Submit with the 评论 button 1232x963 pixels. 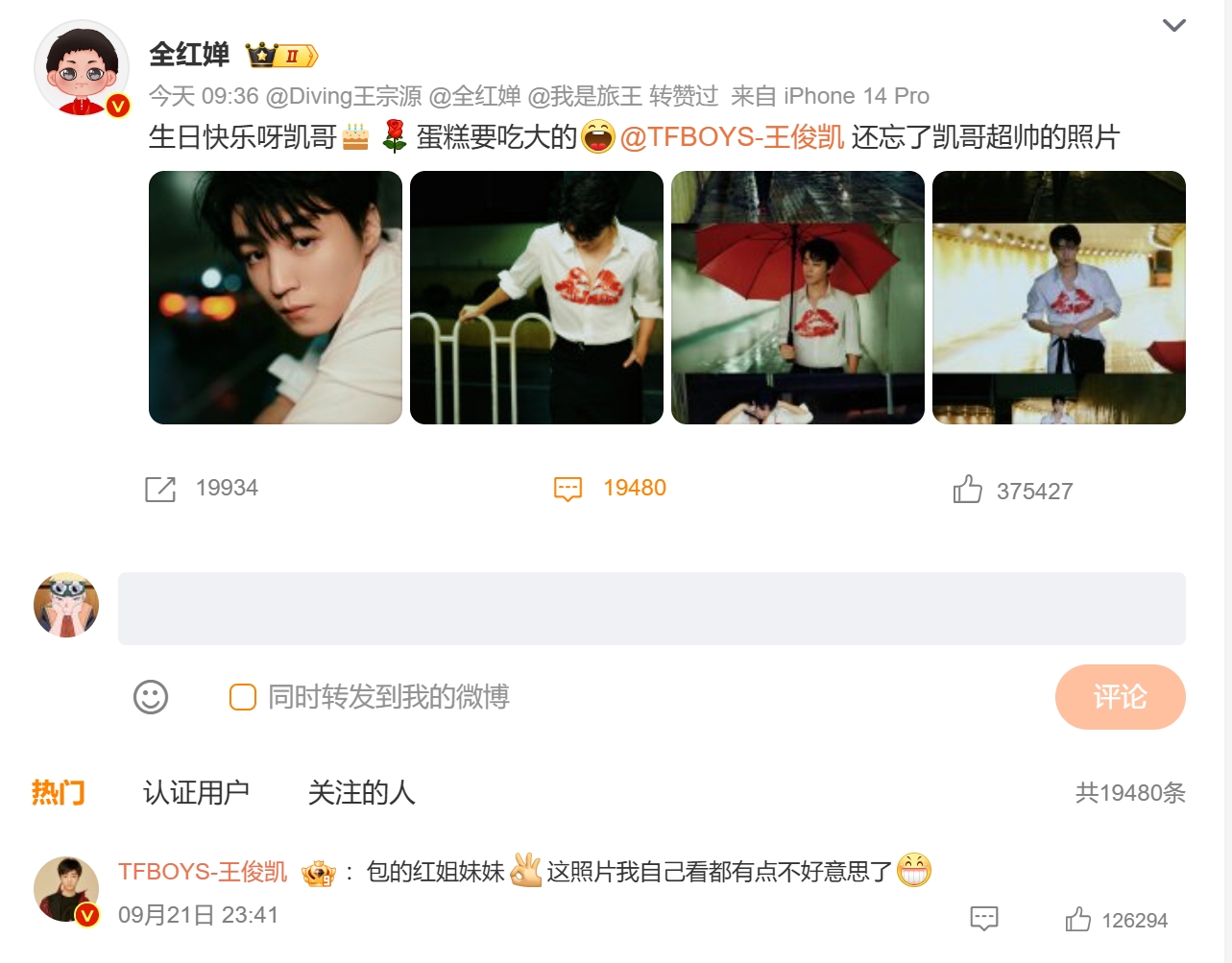1120,697
